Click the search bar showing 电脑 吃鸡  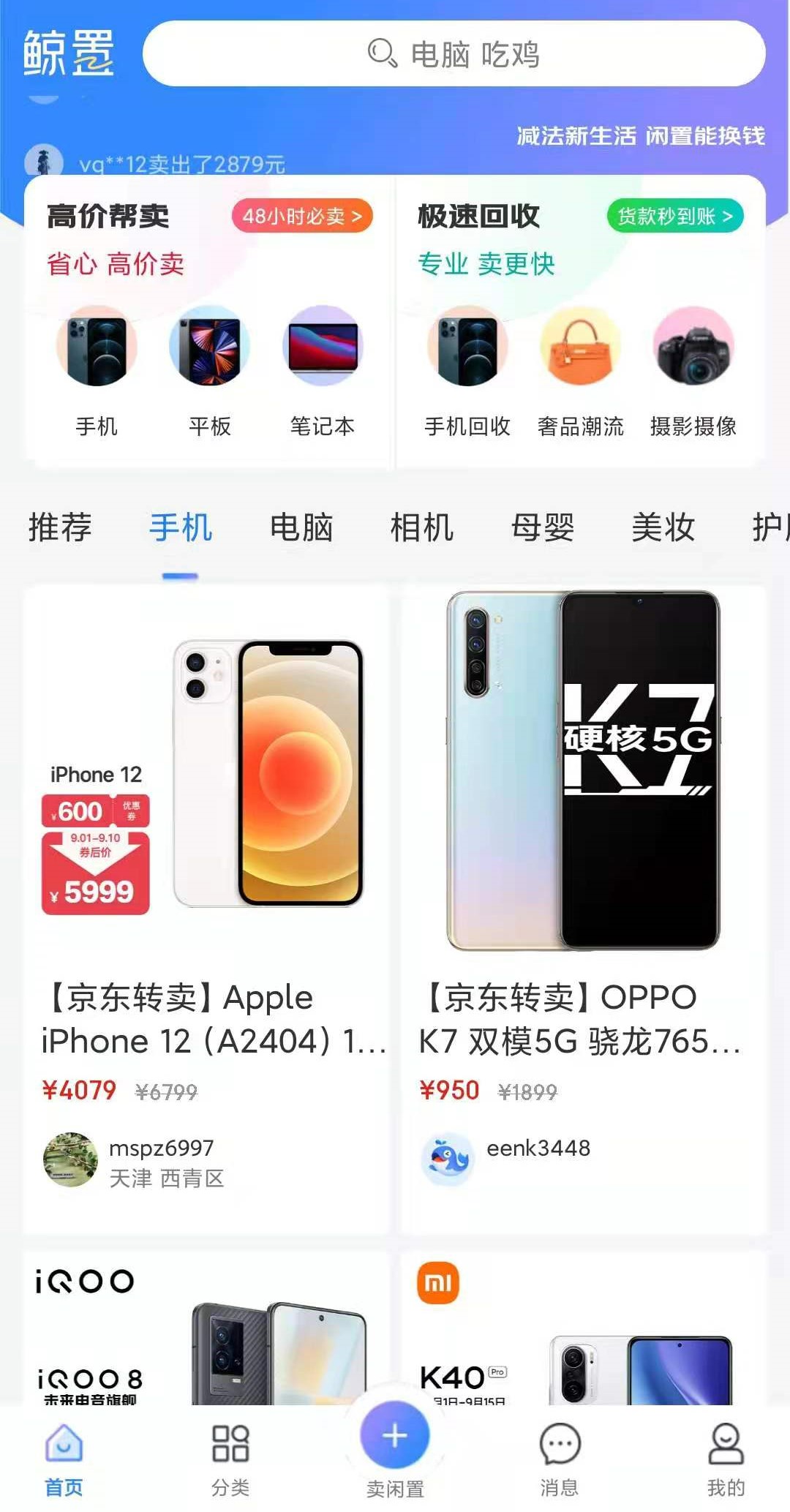pyautogui.click(x=454, y=55)
